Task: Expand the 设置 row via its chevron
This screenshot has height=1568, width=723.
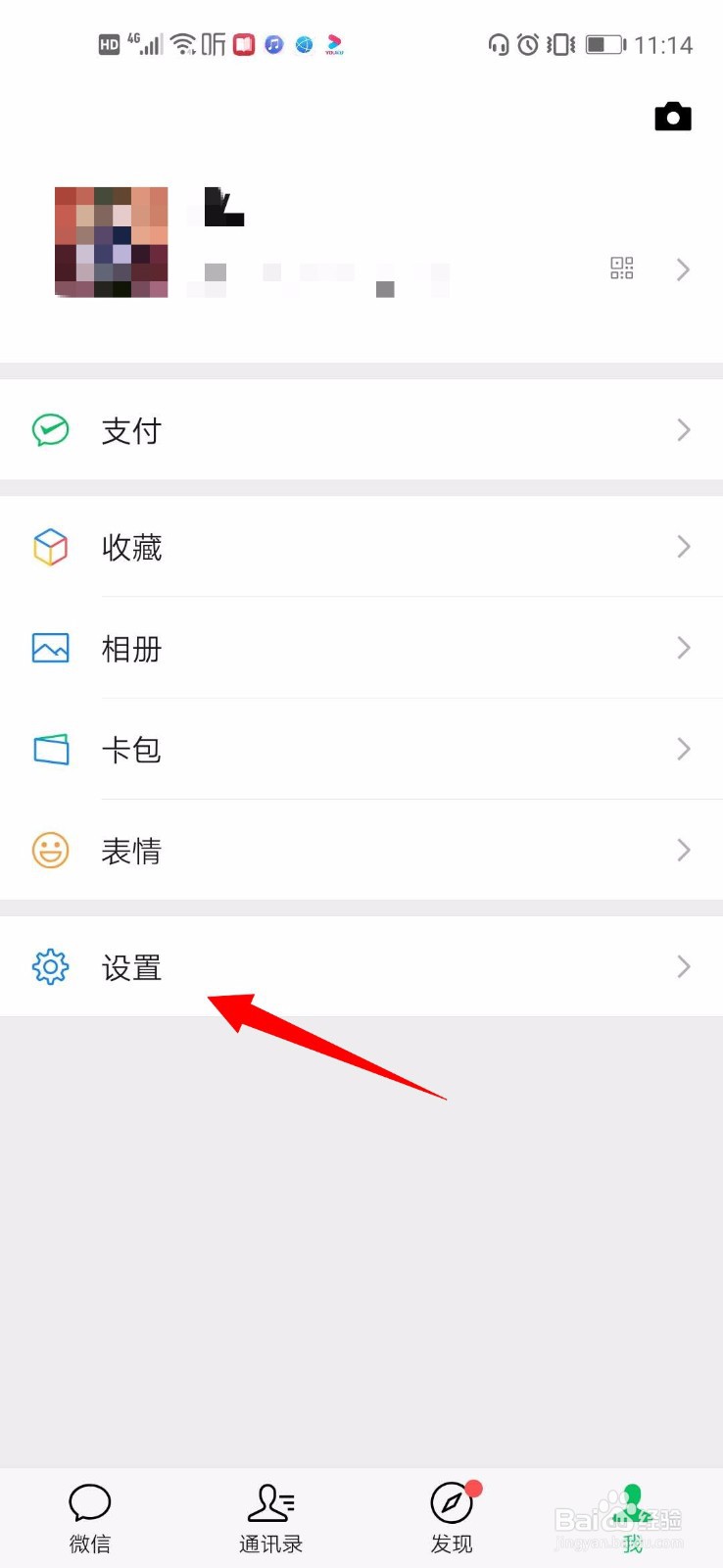Action: pyautogui.click(x=683, y=966)
